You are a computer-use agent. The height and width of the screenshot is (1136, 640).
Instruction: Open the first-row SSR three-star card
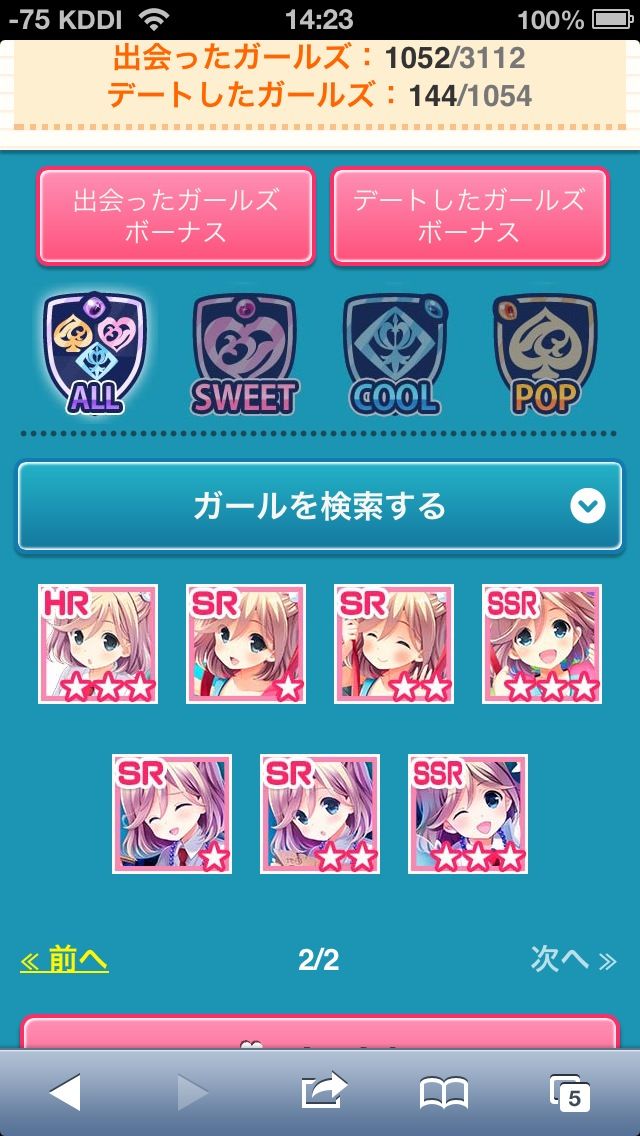click(x=541, y=644)
